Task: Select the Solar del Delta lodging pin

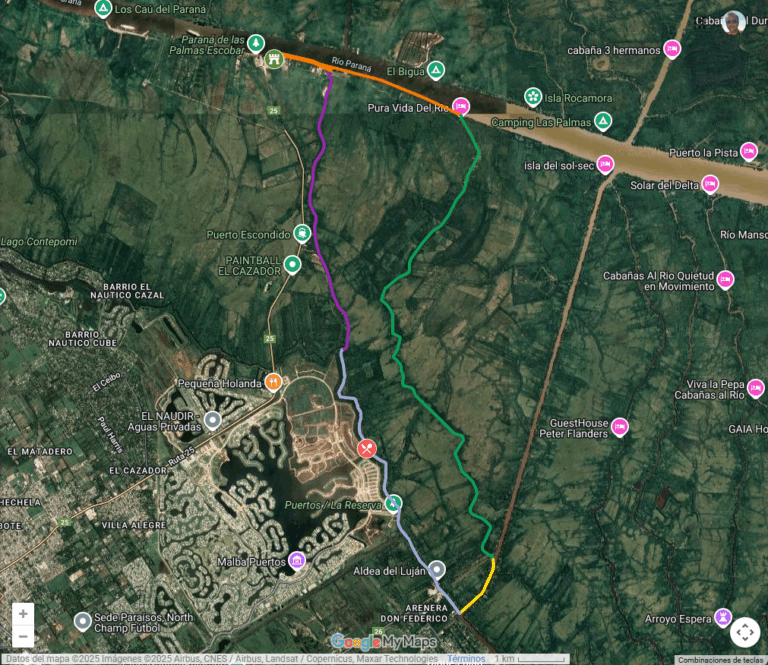Action: point(710,184)
